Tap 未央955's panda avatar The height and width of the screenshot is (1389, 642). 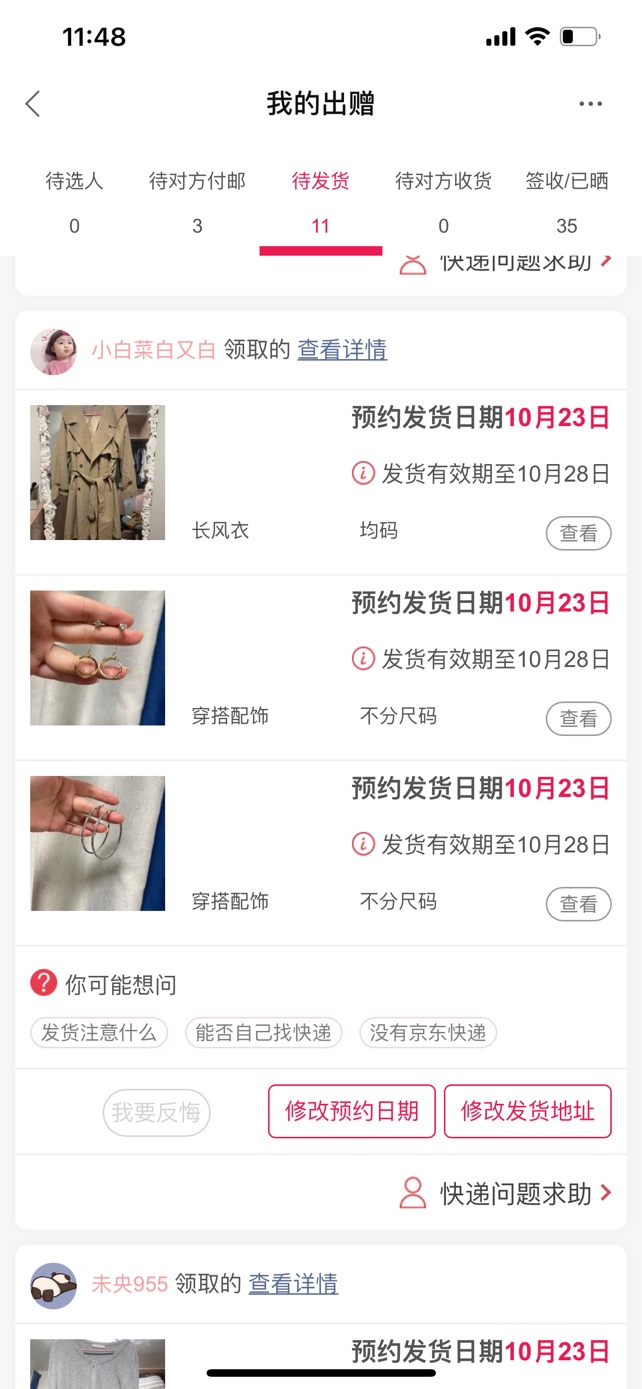[x=53, y=1284]
